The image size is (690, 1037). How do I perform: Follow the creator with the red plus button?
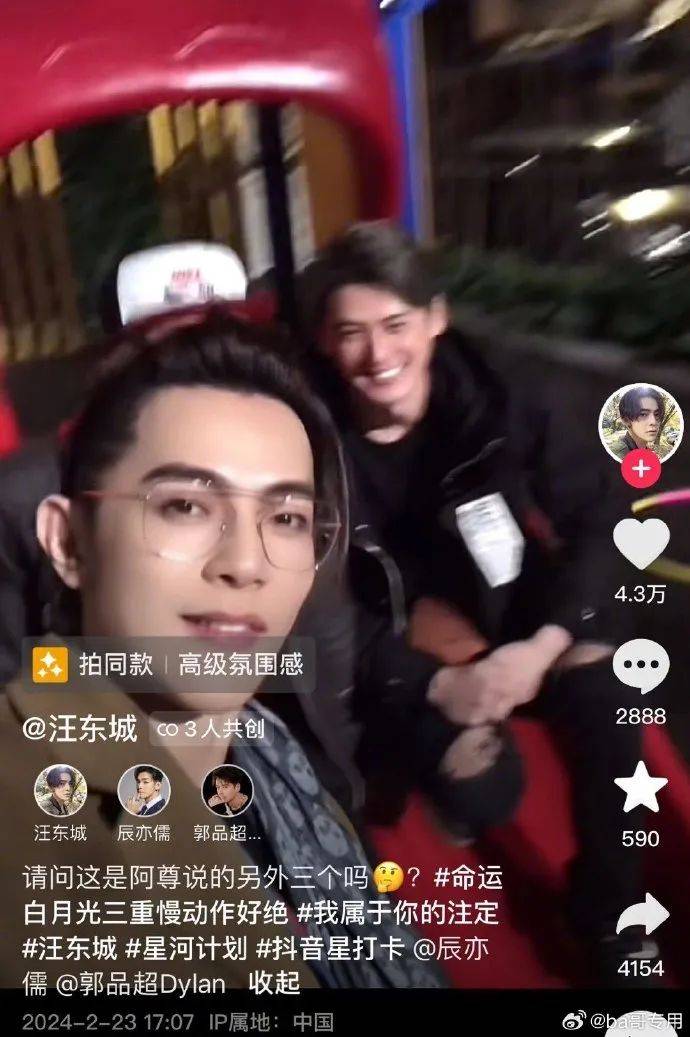pos(640,468)
